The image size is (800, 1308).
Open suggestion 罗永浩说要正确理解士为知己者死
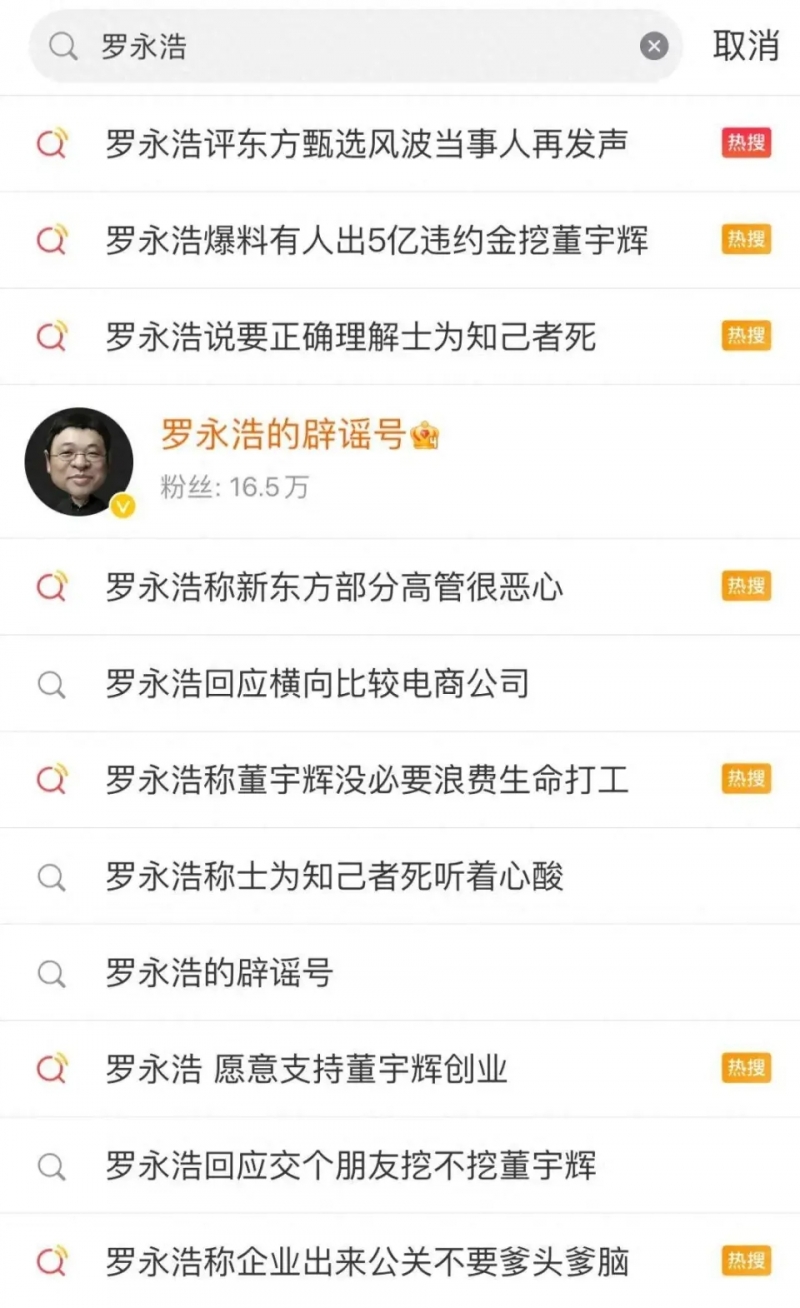tap(350, 336)
